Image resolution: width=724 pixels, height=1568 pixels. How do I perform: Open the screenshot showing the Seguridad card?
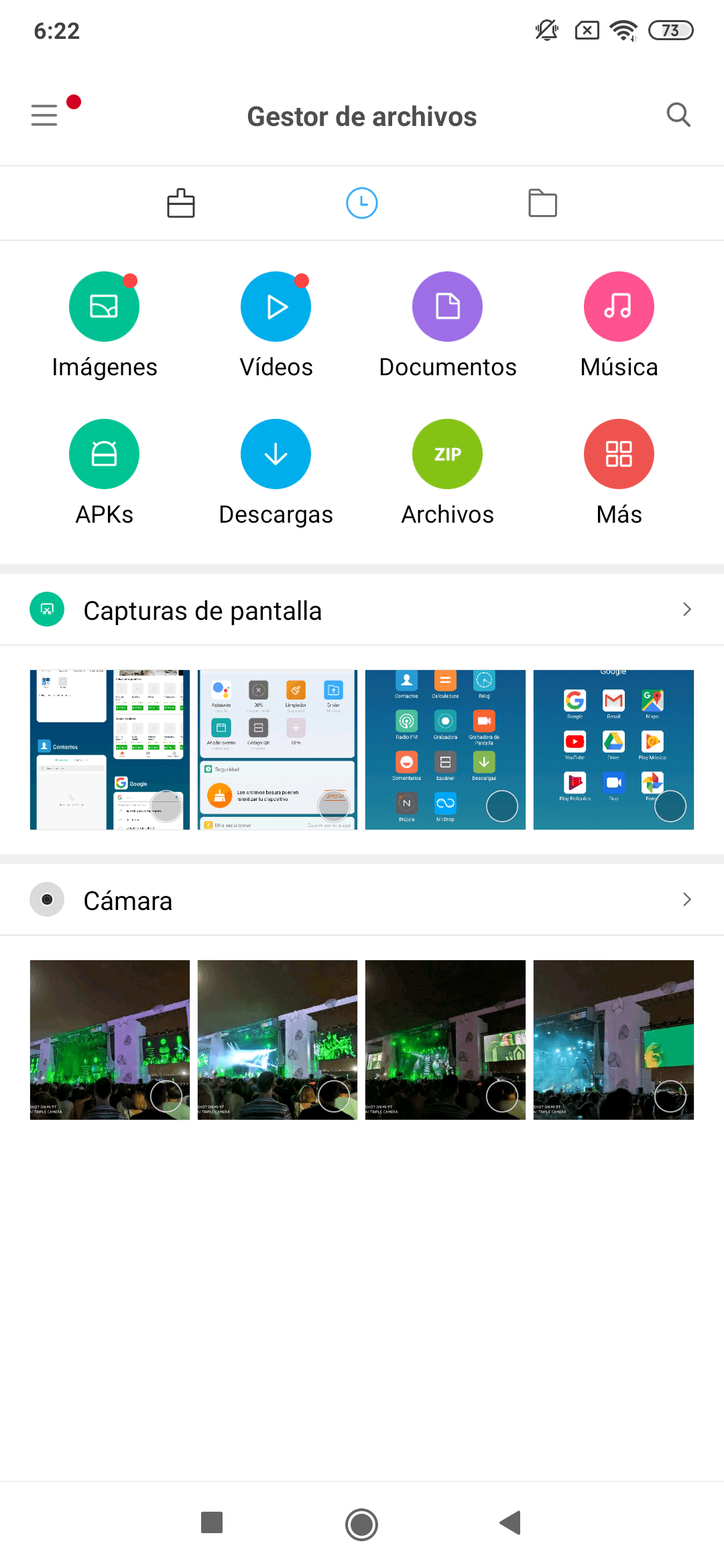pos(278,750)
